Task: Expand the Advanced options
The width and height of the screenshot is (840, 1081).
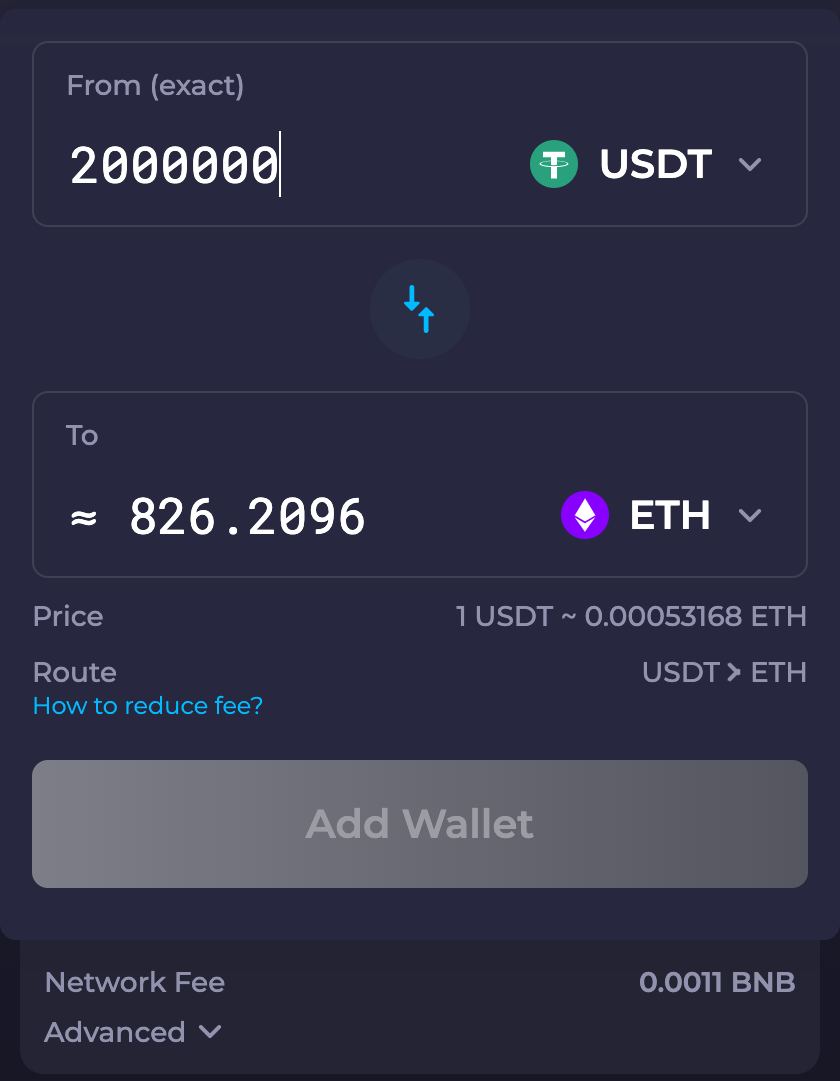Action: (133, 1032)
